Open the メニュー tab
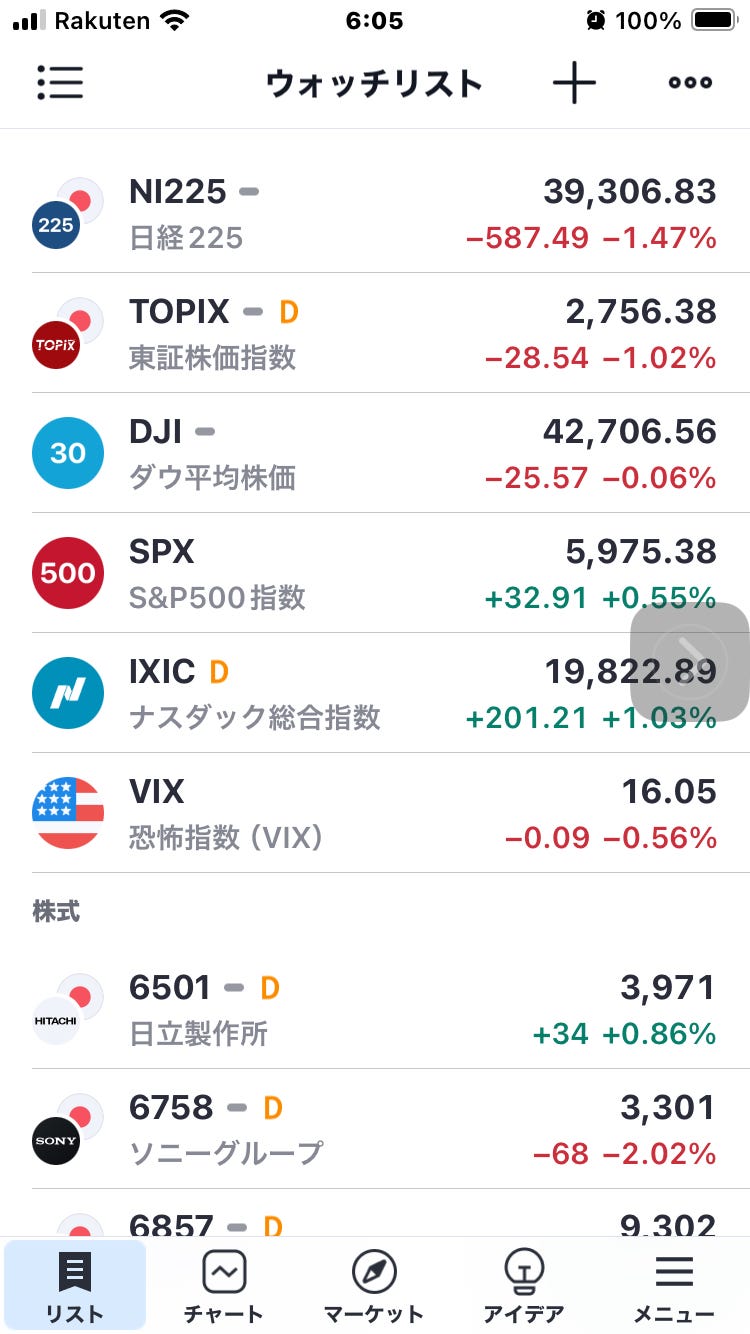Viewport: 750px width, 1334px height. point(674,1286)
